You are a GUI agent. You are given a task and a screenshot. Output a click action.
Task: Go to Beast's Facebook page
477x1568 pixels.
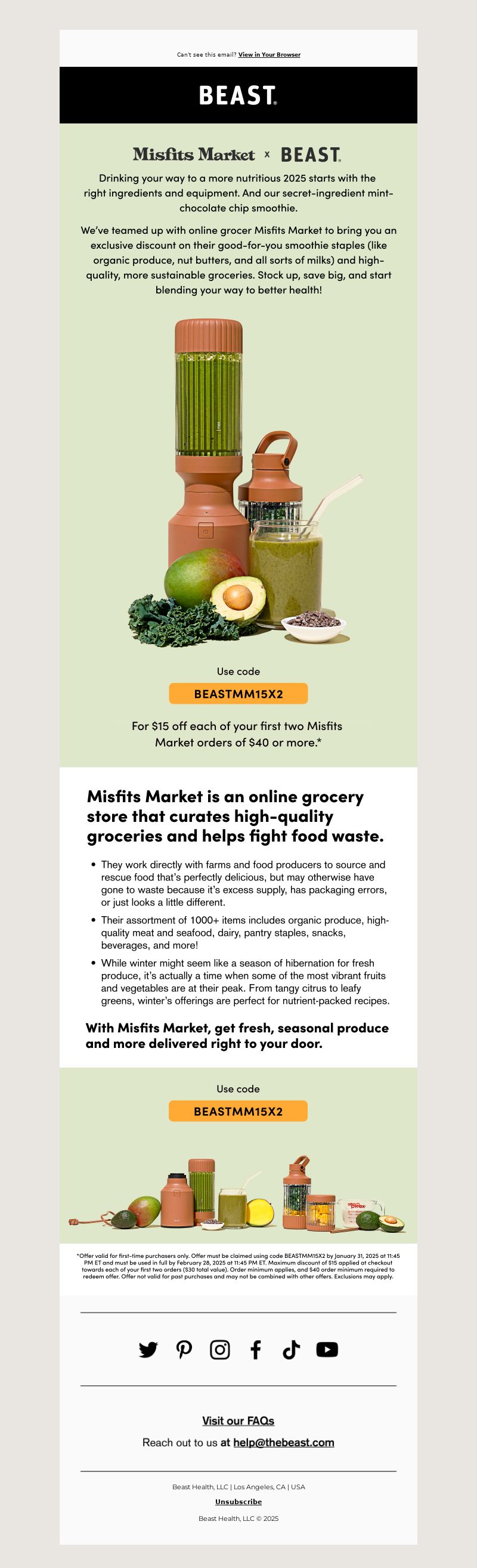(x=256, y=1350)
